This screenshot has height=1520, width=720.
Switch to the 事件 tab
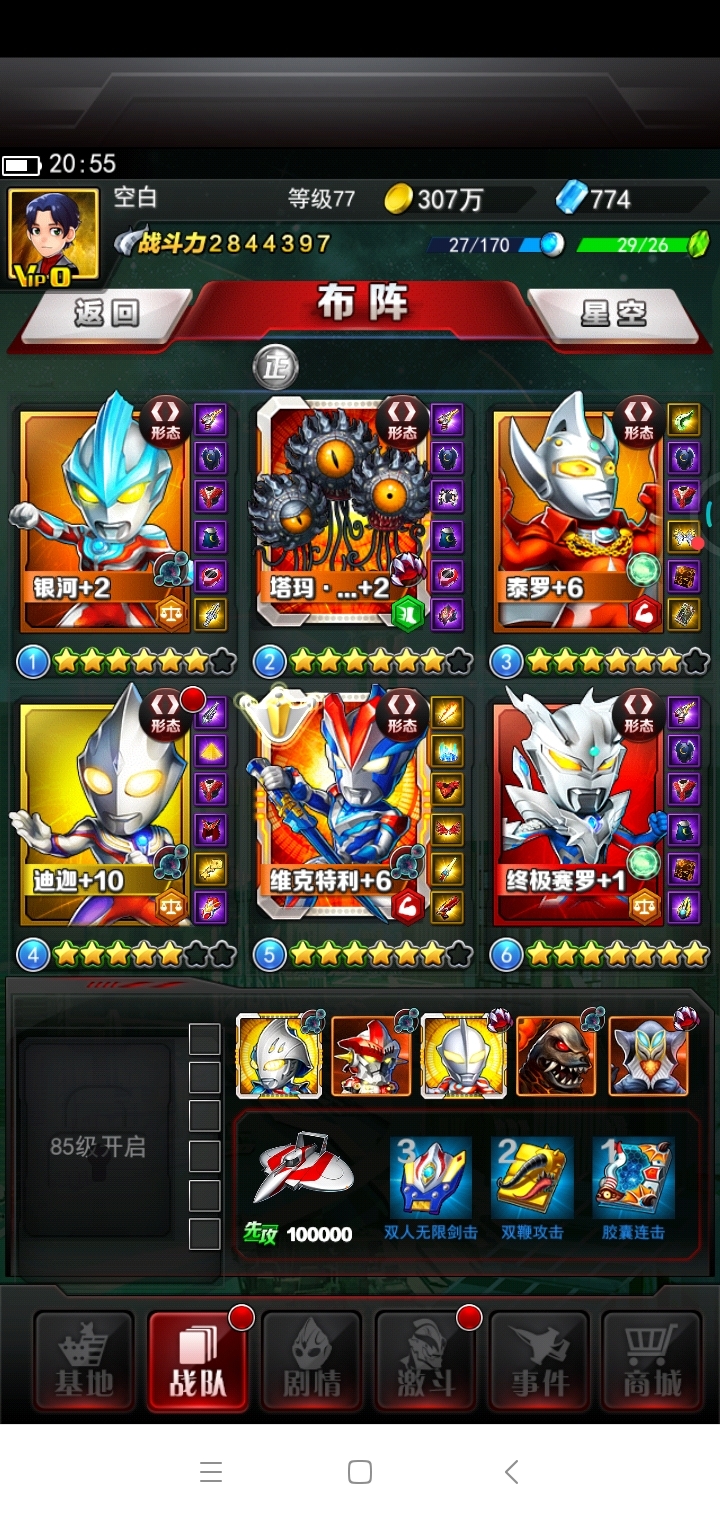click(540, 1362)
